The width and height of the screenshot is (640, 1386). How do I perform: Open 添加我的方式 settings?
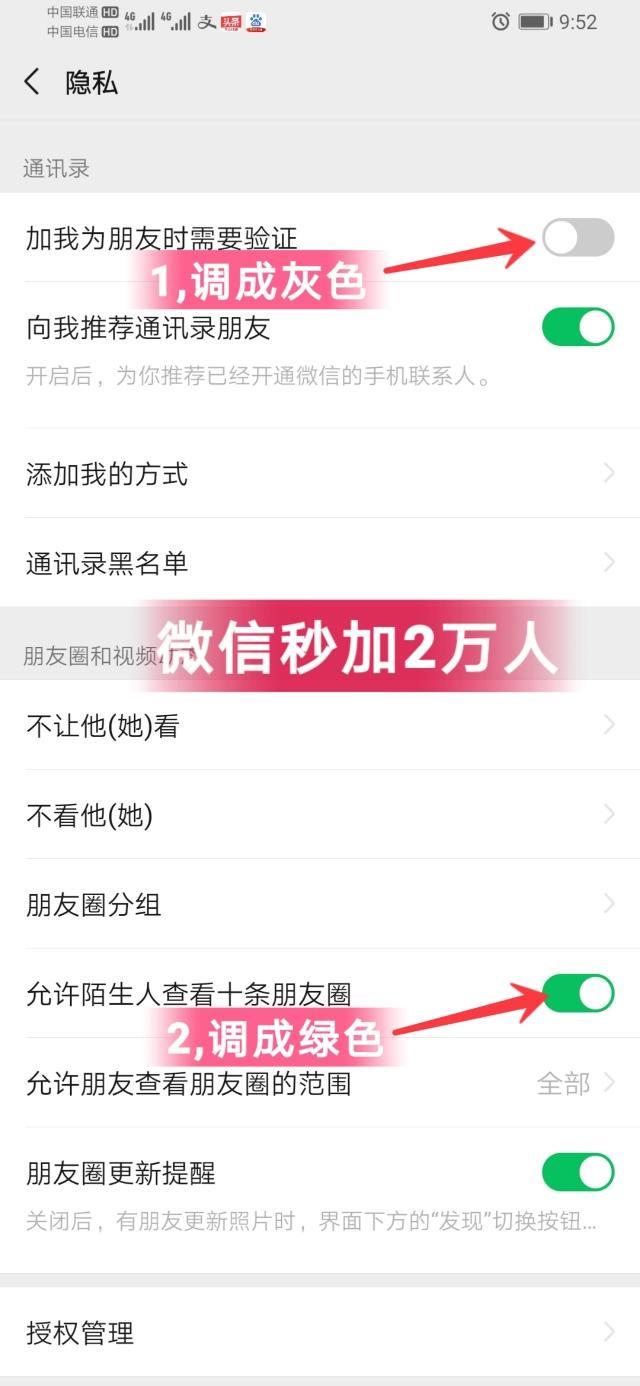click(320, 474)
